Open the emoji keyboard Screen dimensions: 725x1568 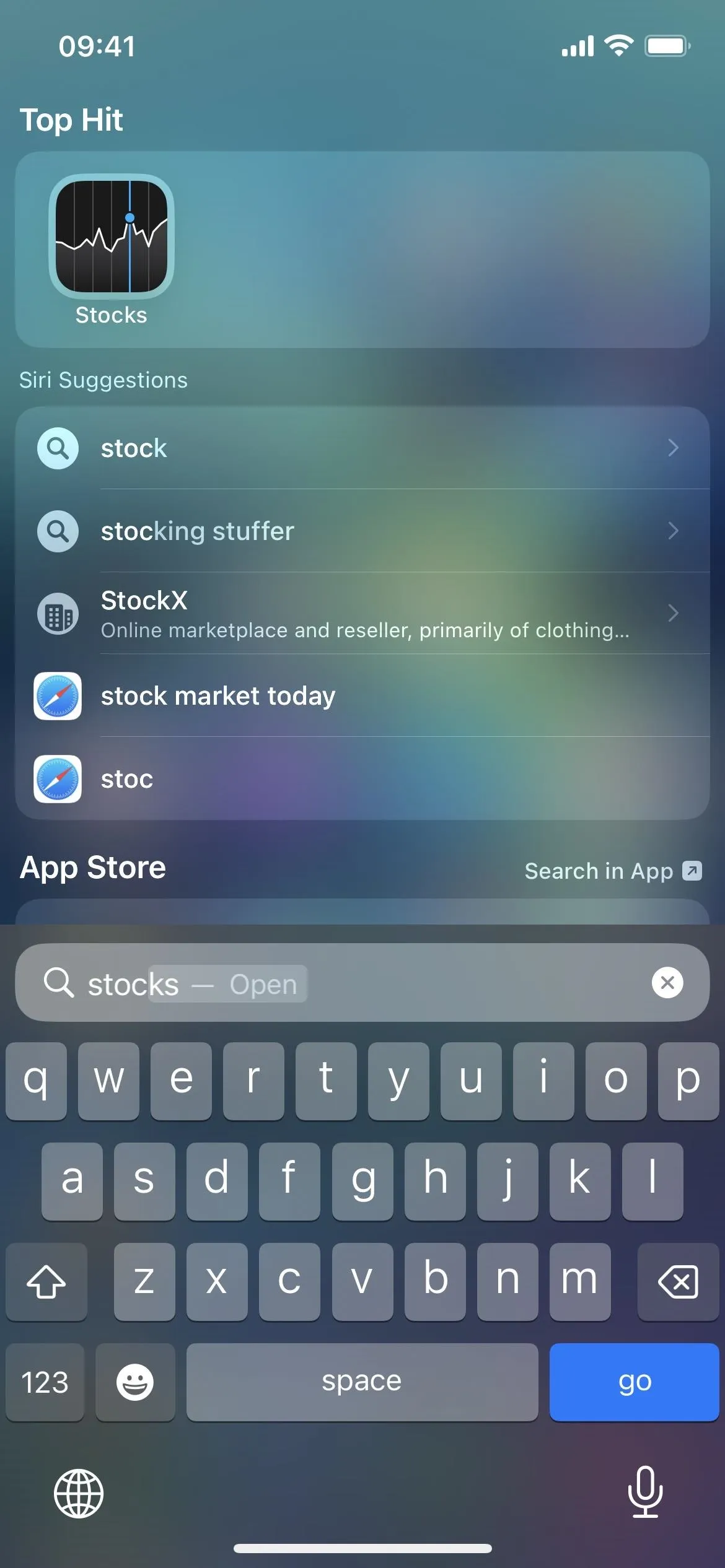tap(135, 1382)
